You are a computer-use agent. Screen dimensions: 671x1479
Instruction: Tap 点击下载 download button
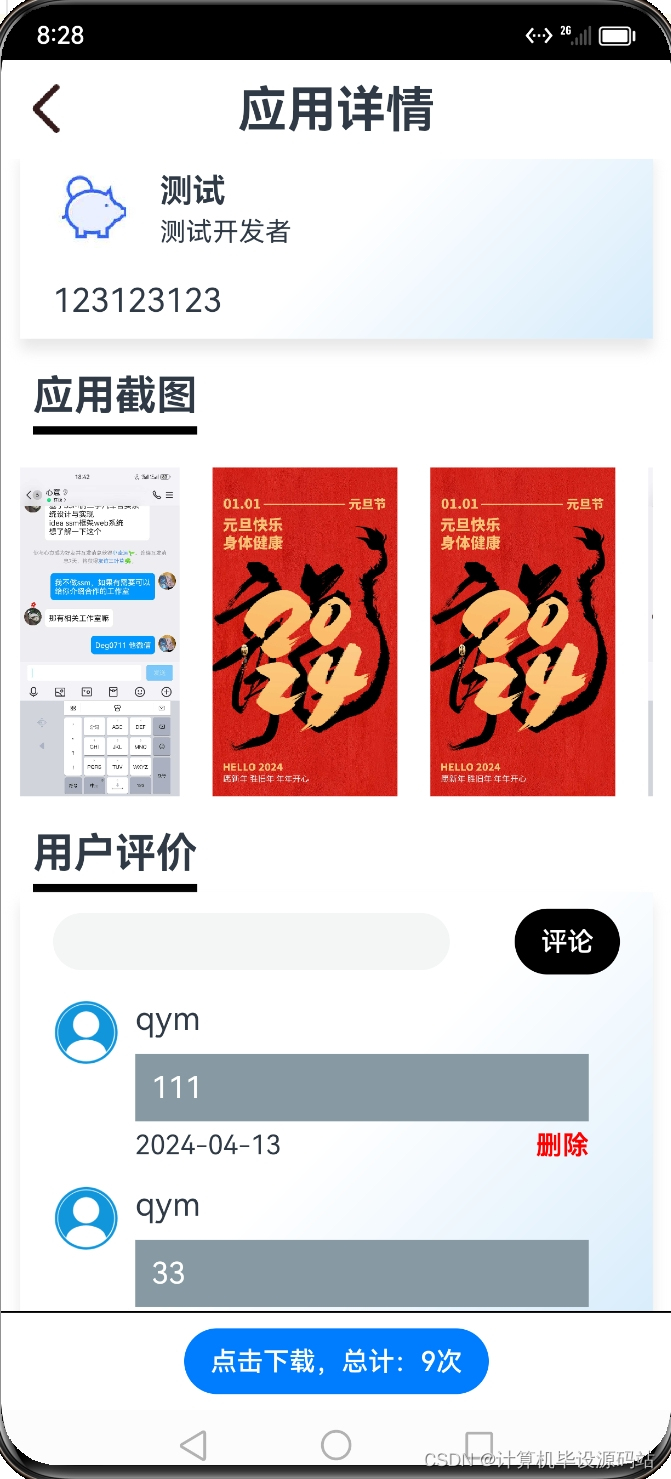pyautogui.click(x=336, y=1361)
